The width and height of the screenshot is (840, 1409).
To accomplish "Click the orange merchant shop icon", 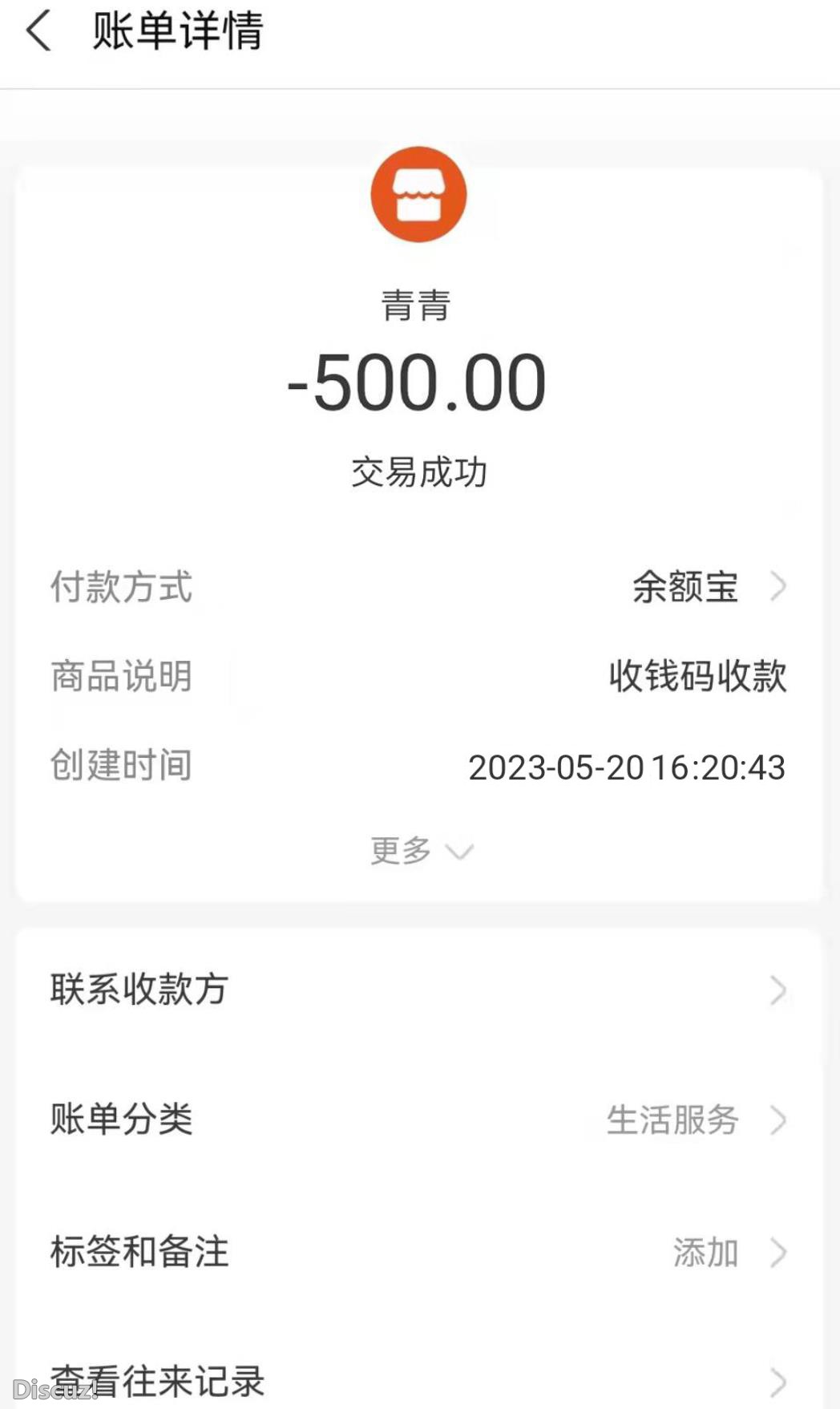I will click(x=419, y=195).
